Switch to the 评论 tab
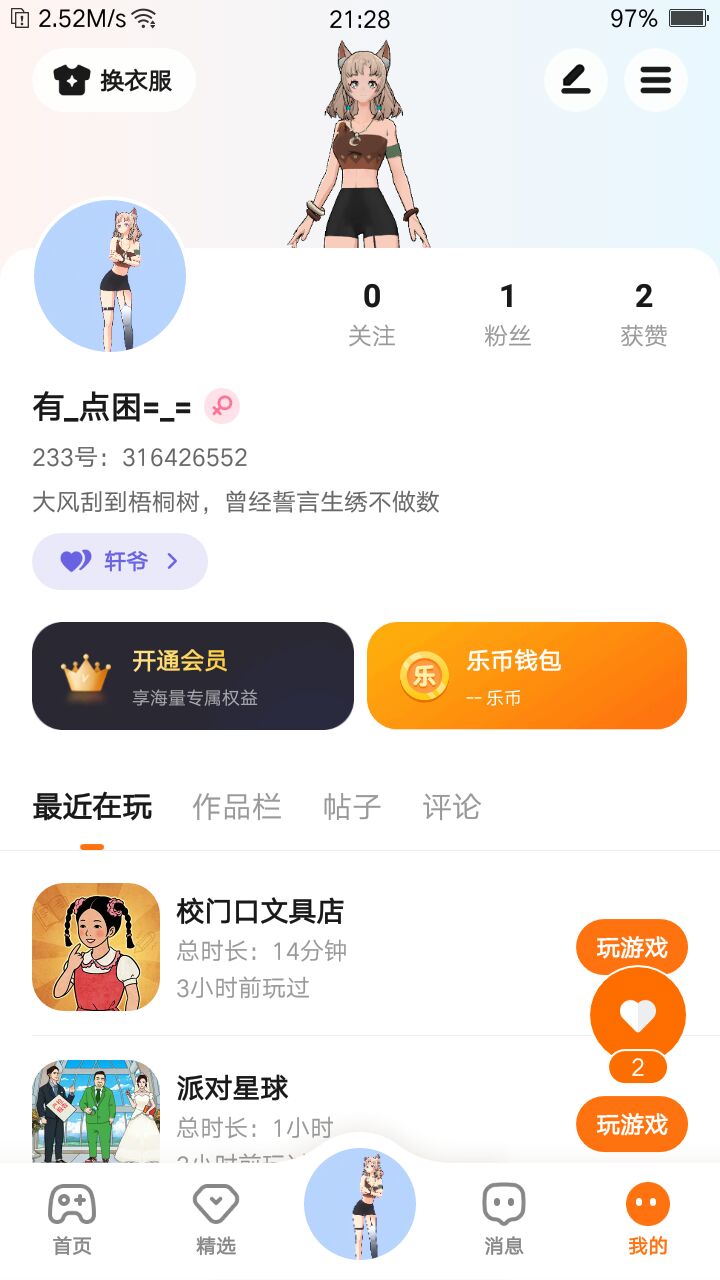 click(452, 807)
